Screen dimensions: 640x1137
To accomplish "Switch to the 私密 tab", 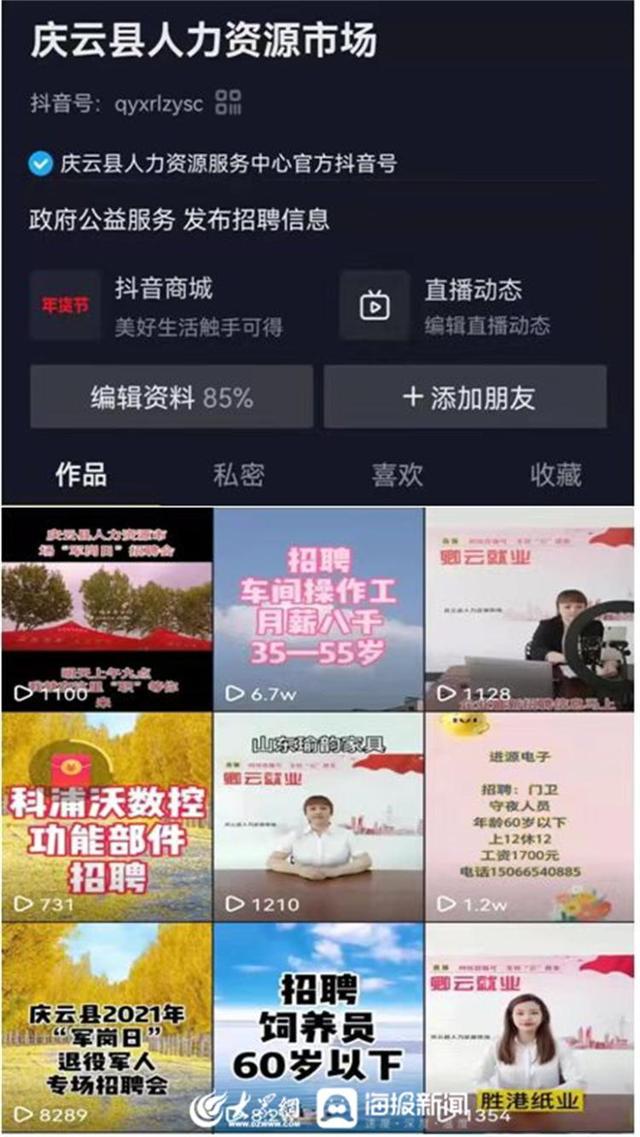I will point(238,474).
